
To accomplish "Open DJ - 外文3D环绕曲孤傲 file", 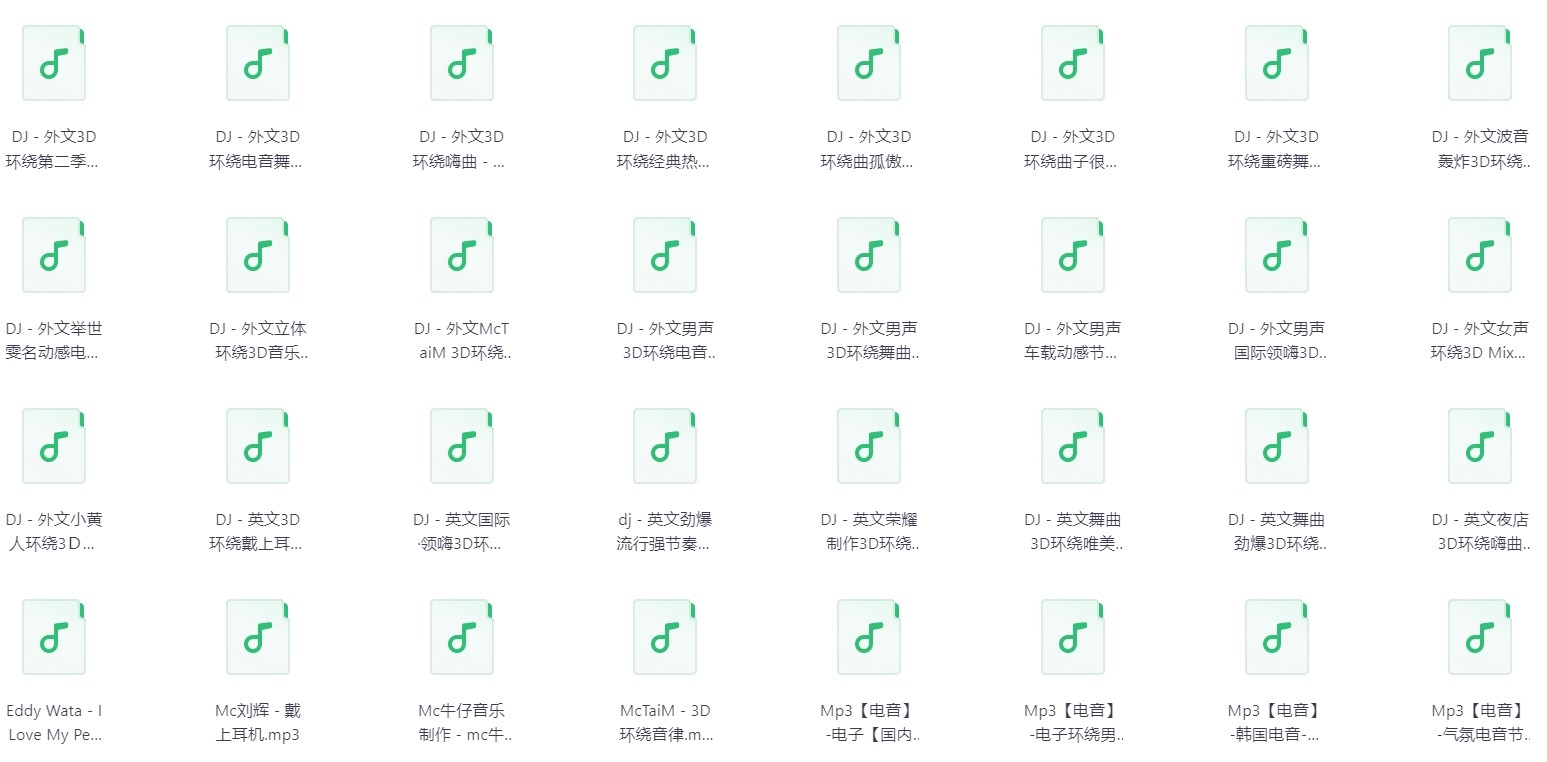I will pyautogui.click(x=869, y=64).
